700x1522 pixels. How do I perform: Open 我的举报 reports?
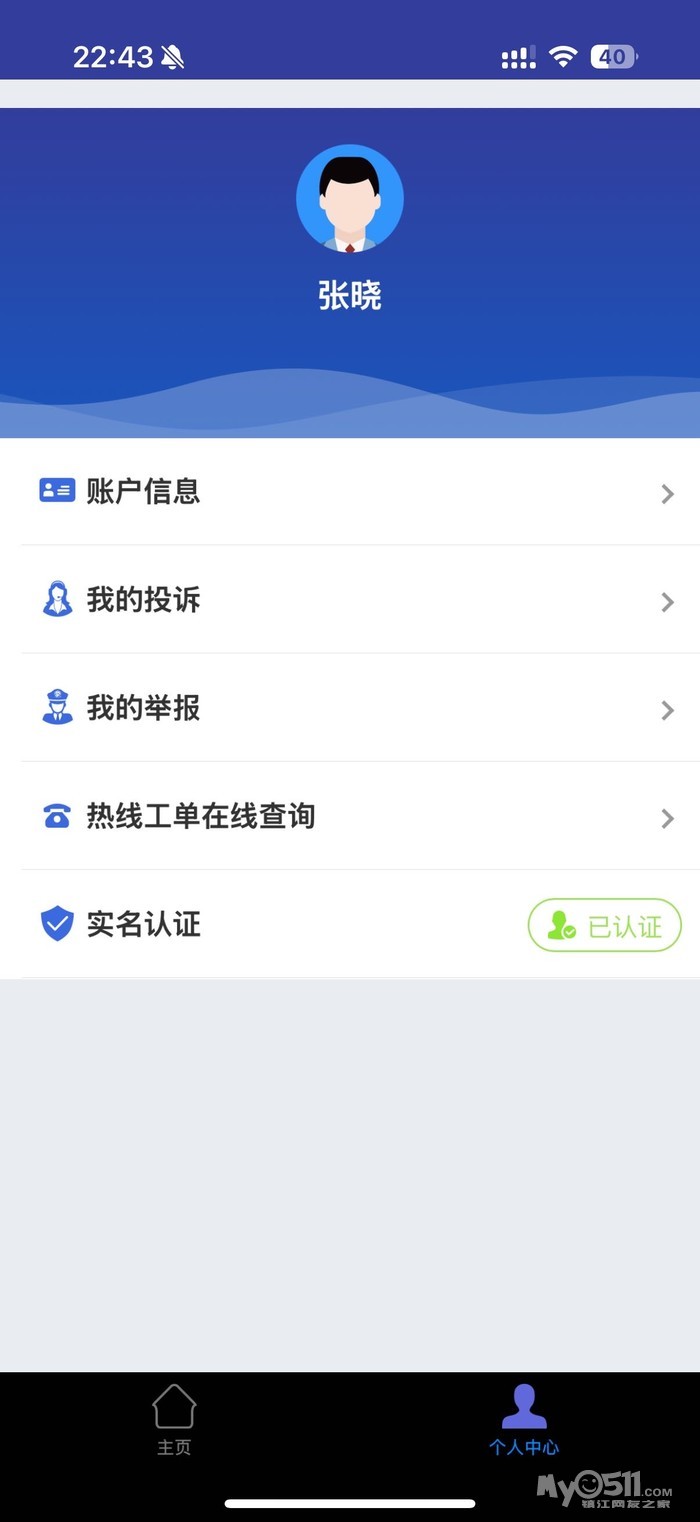coord(350,708)
